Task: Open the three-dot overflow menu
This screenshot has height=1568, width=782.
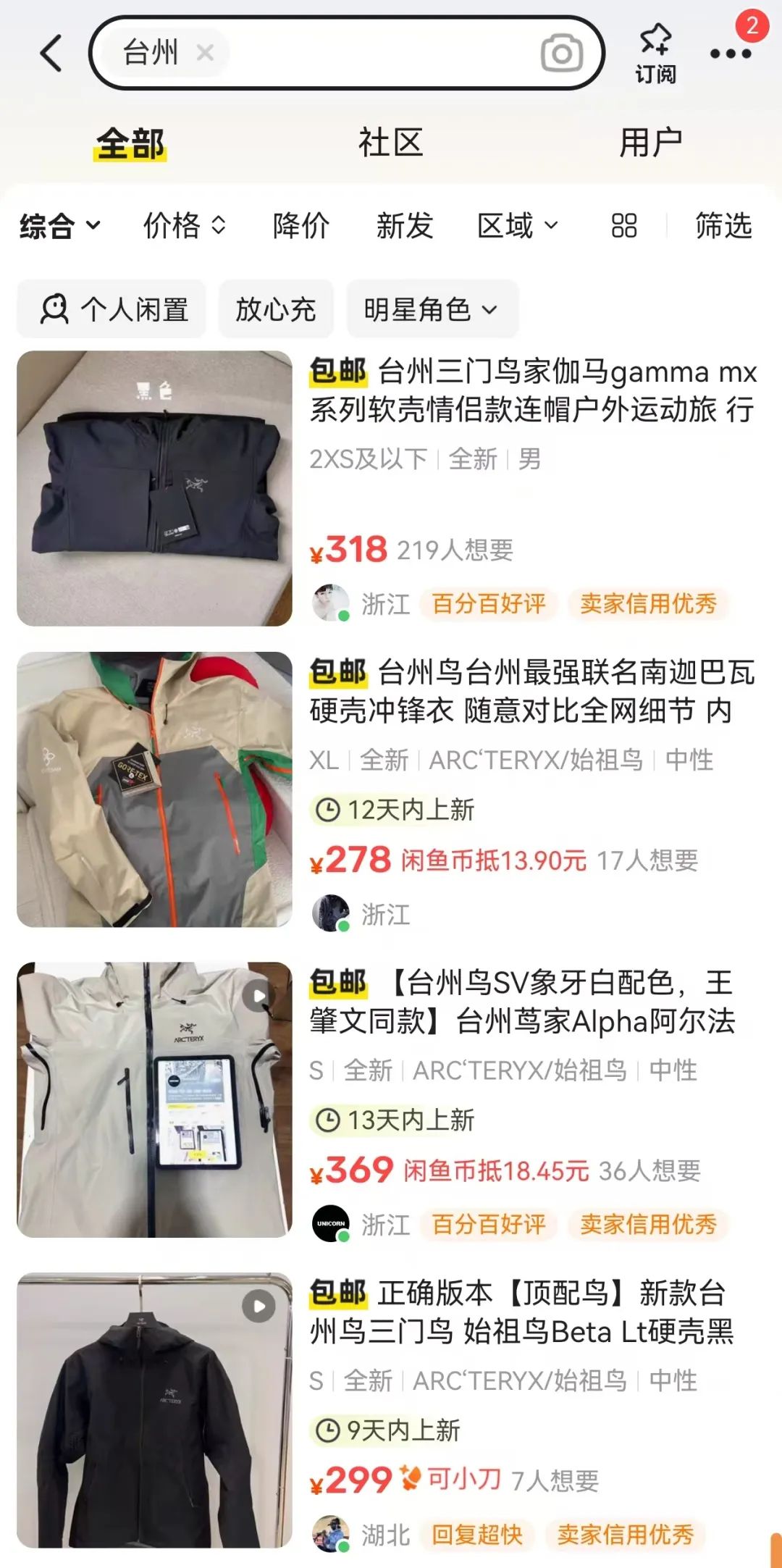Action: pos(730,54)
